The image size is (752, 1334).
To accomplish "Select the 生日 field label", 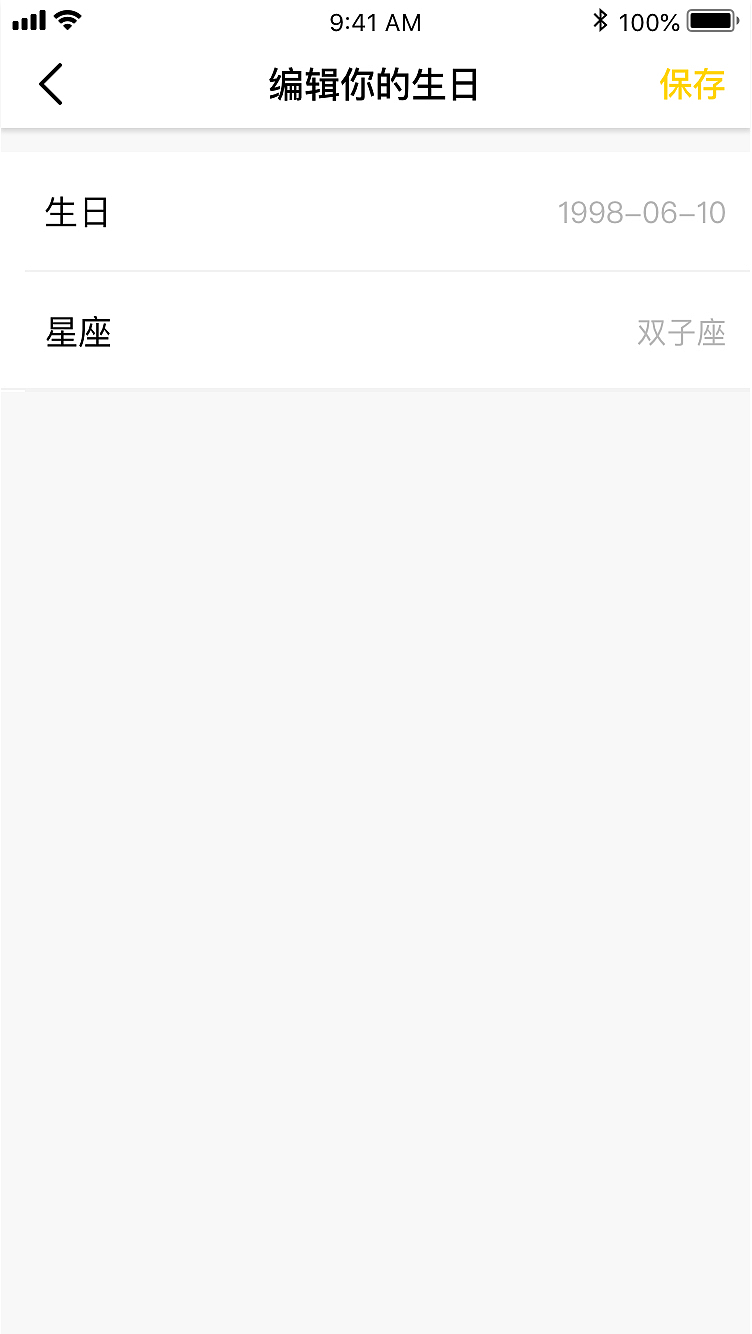I will pos(76,212).
